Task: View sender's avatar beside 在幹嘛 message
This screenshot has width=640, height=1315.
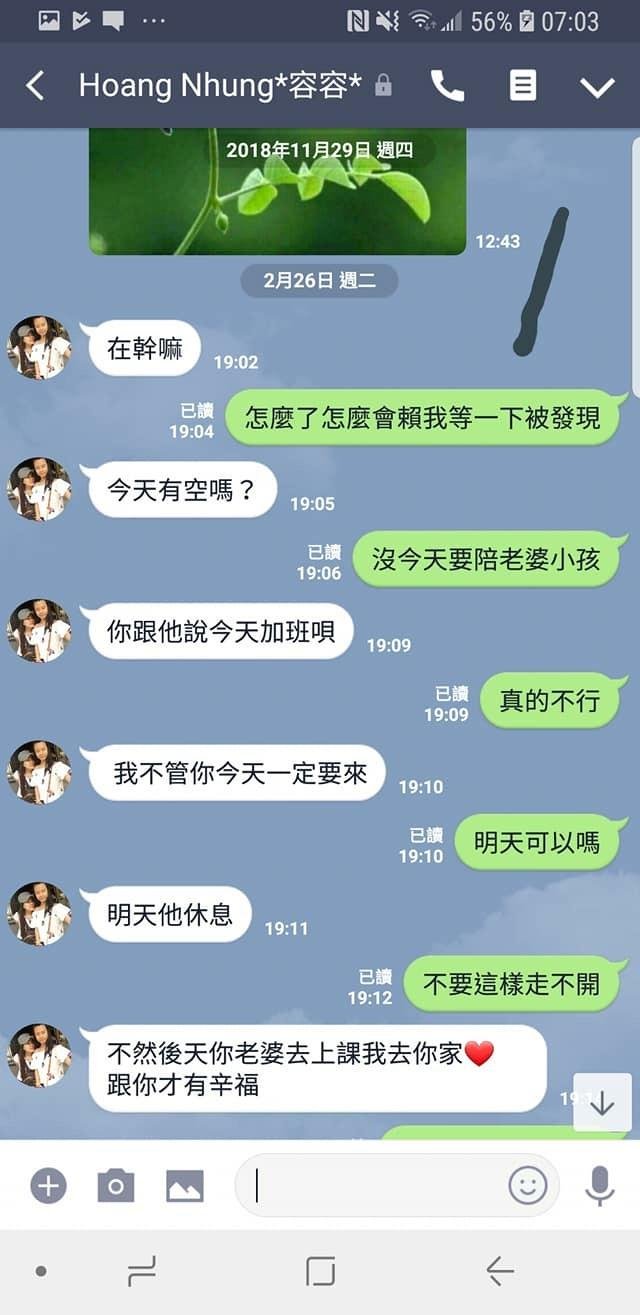Action: point(40,348)
